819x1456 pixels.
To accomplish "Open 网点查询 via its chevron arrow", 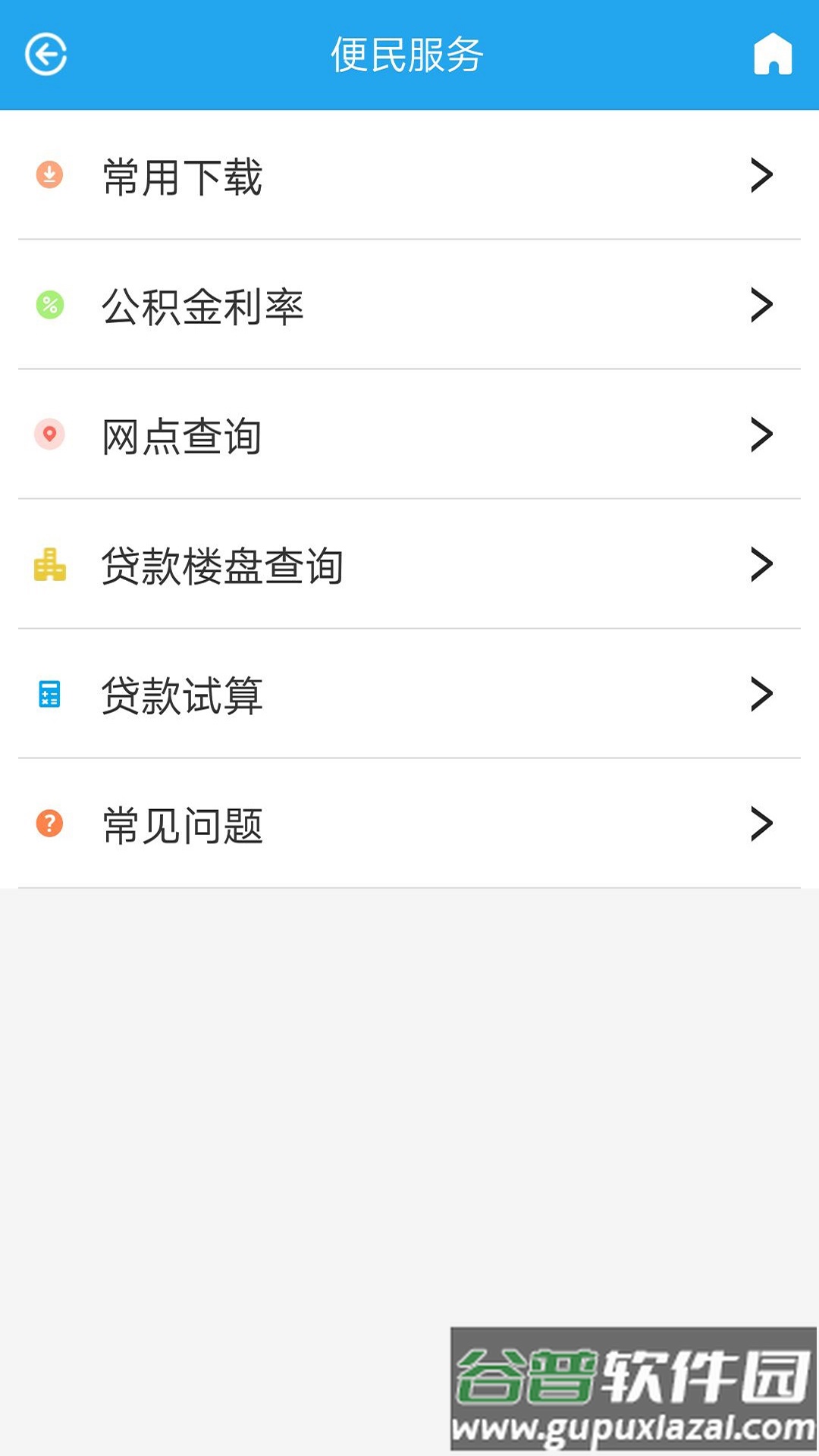I will pos(759,435).
